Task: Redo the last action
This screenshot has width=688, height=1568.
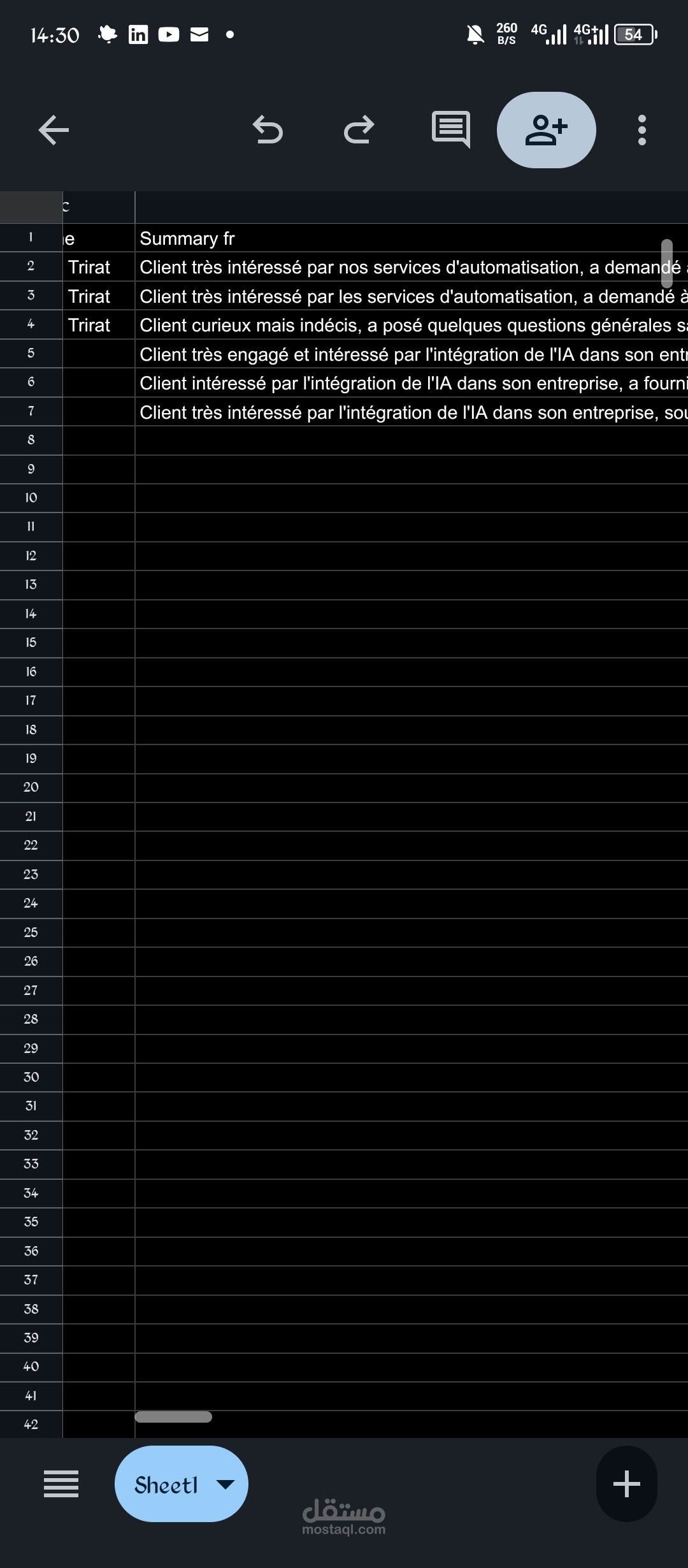Action: click(x=359, y=130)
